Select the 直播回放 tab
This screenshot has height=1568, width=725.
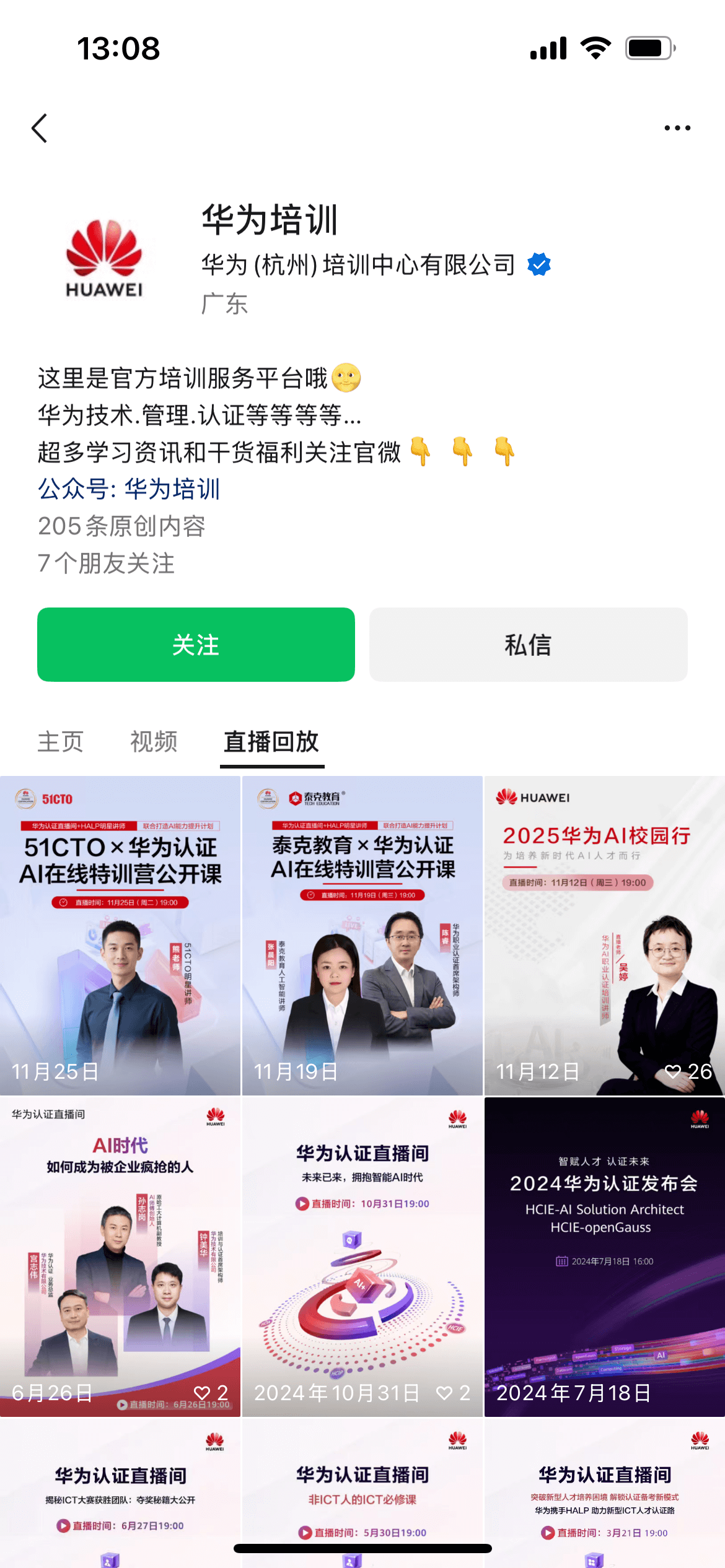pos(271,741)
